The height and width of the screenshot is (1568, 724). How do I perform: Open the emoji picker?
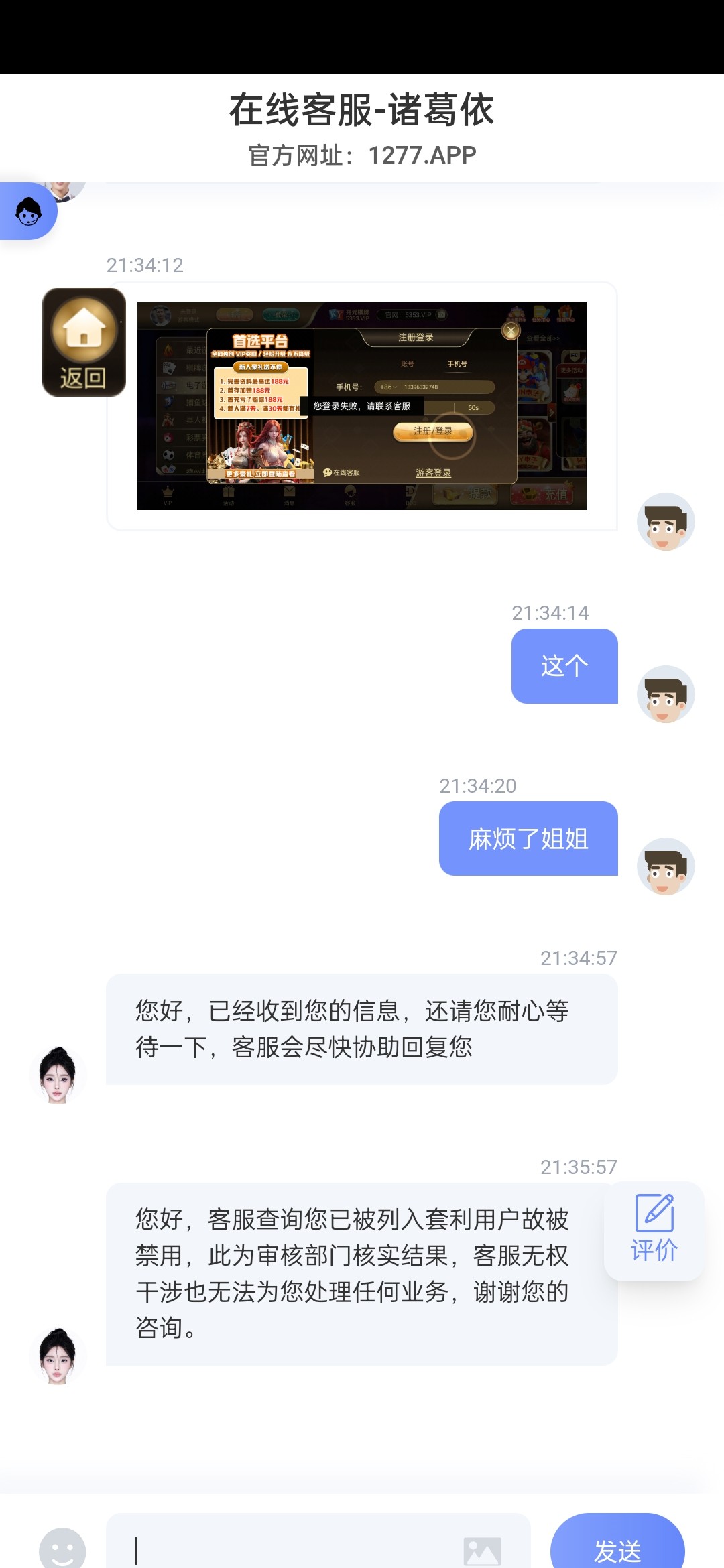[62, 1549]
